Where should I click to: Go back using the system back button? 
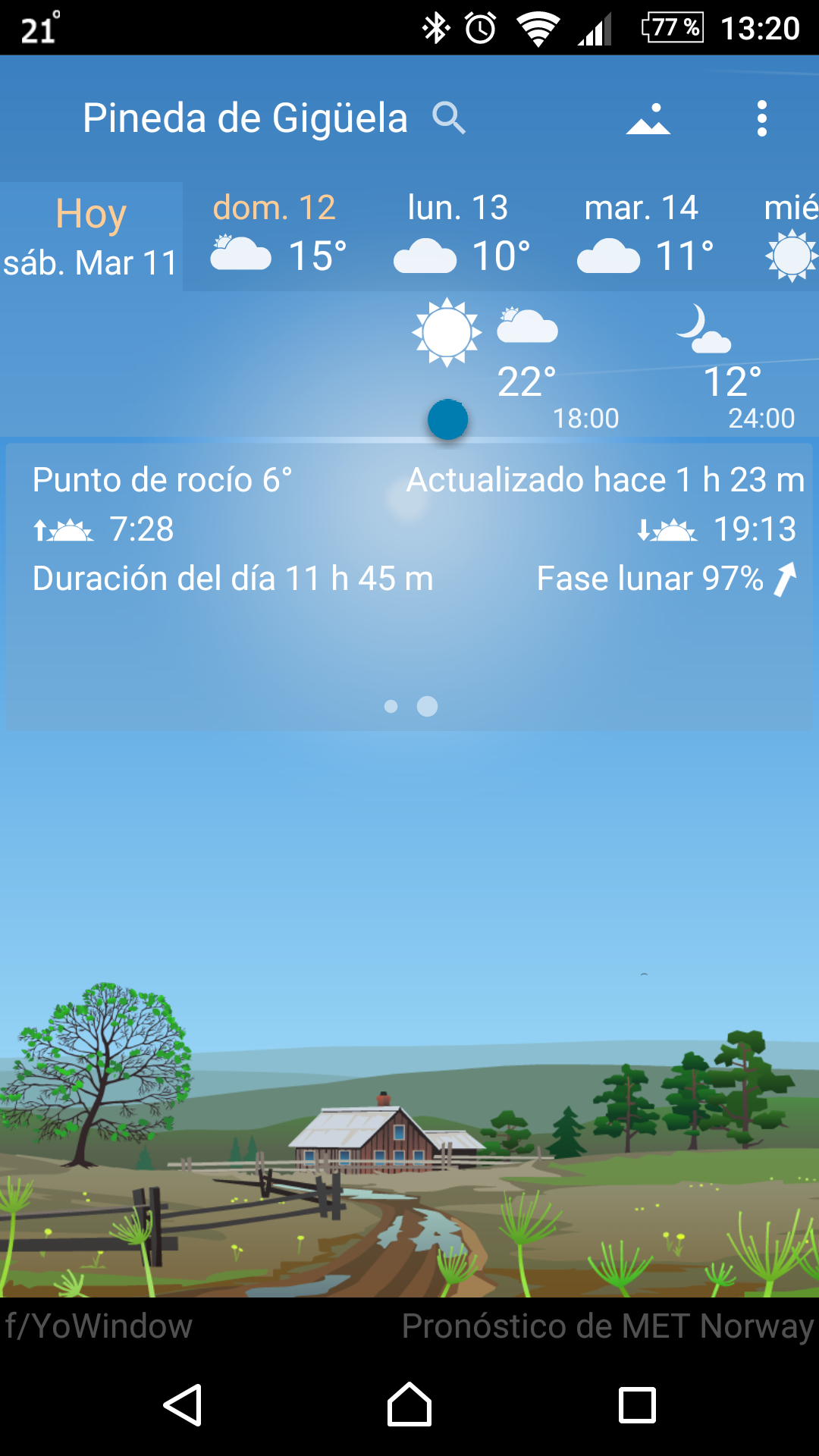coord(183,1405)
